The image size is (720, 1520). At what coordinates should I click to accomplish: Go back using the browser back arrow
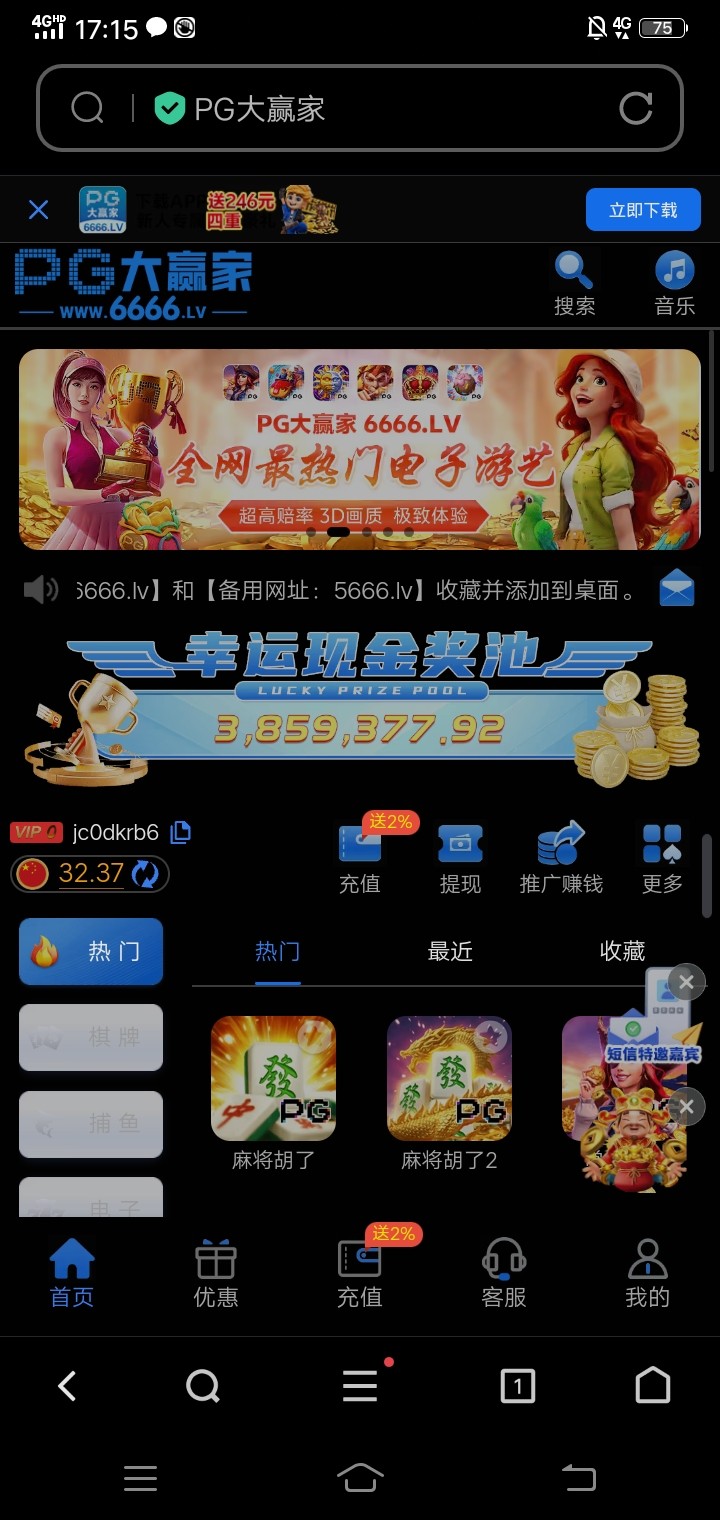[67, 1386]
